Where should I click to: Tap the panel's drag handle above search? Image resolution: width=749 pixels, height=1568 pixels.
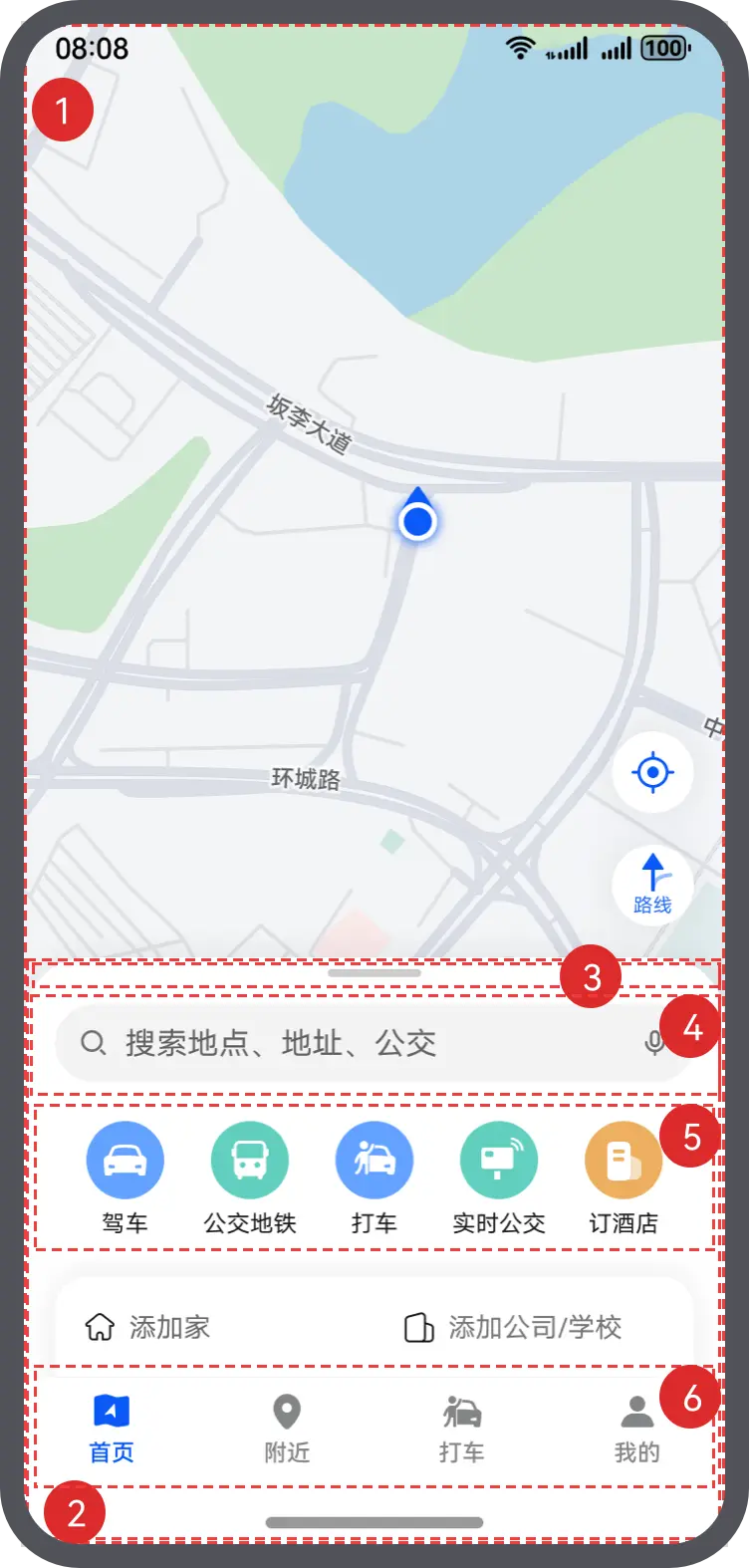(x=374, y=972)
